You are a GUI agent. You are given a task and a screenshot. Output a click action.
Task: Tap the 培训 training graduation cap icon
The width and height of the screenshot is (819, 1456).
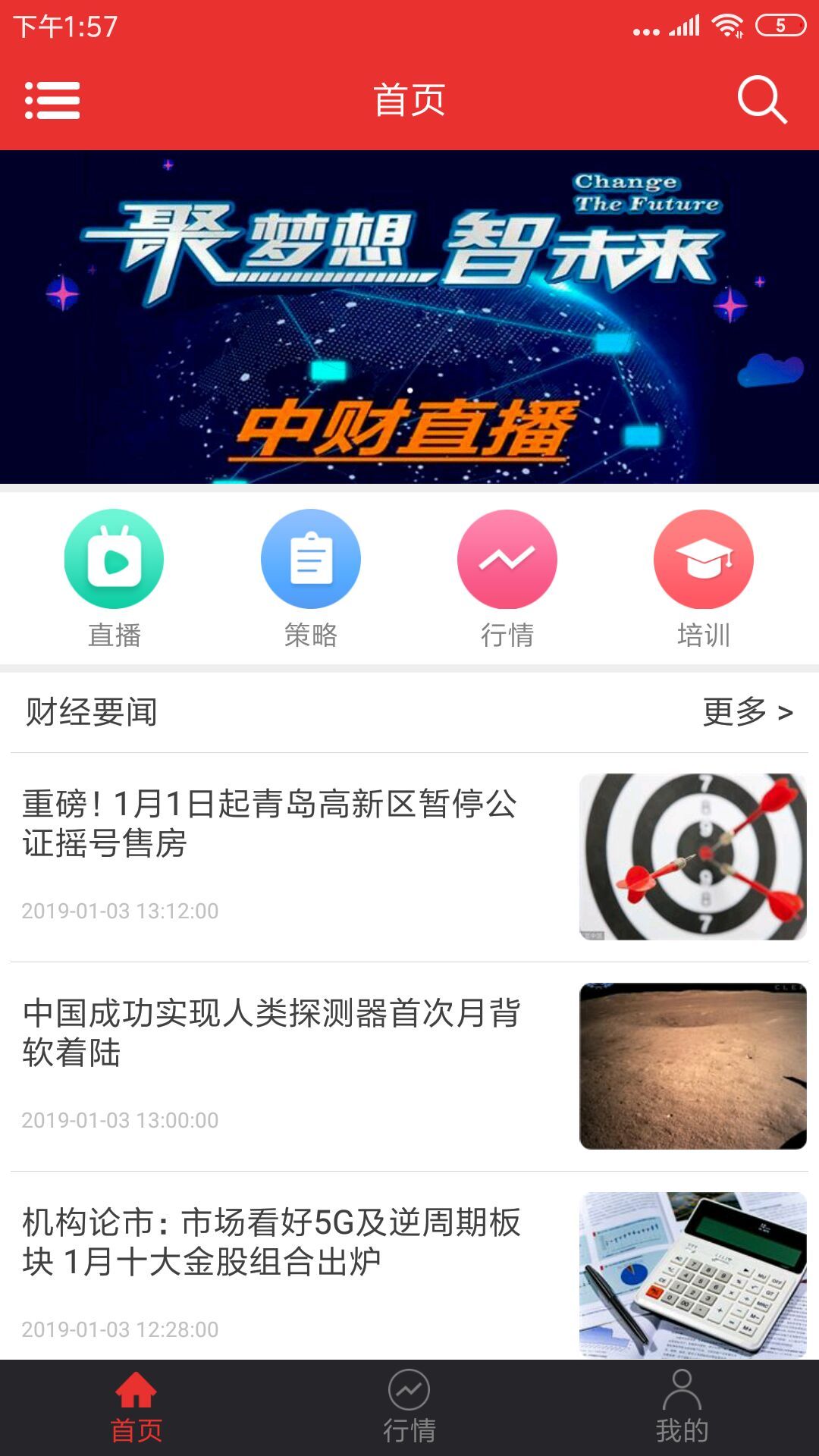tap(704, 558)
